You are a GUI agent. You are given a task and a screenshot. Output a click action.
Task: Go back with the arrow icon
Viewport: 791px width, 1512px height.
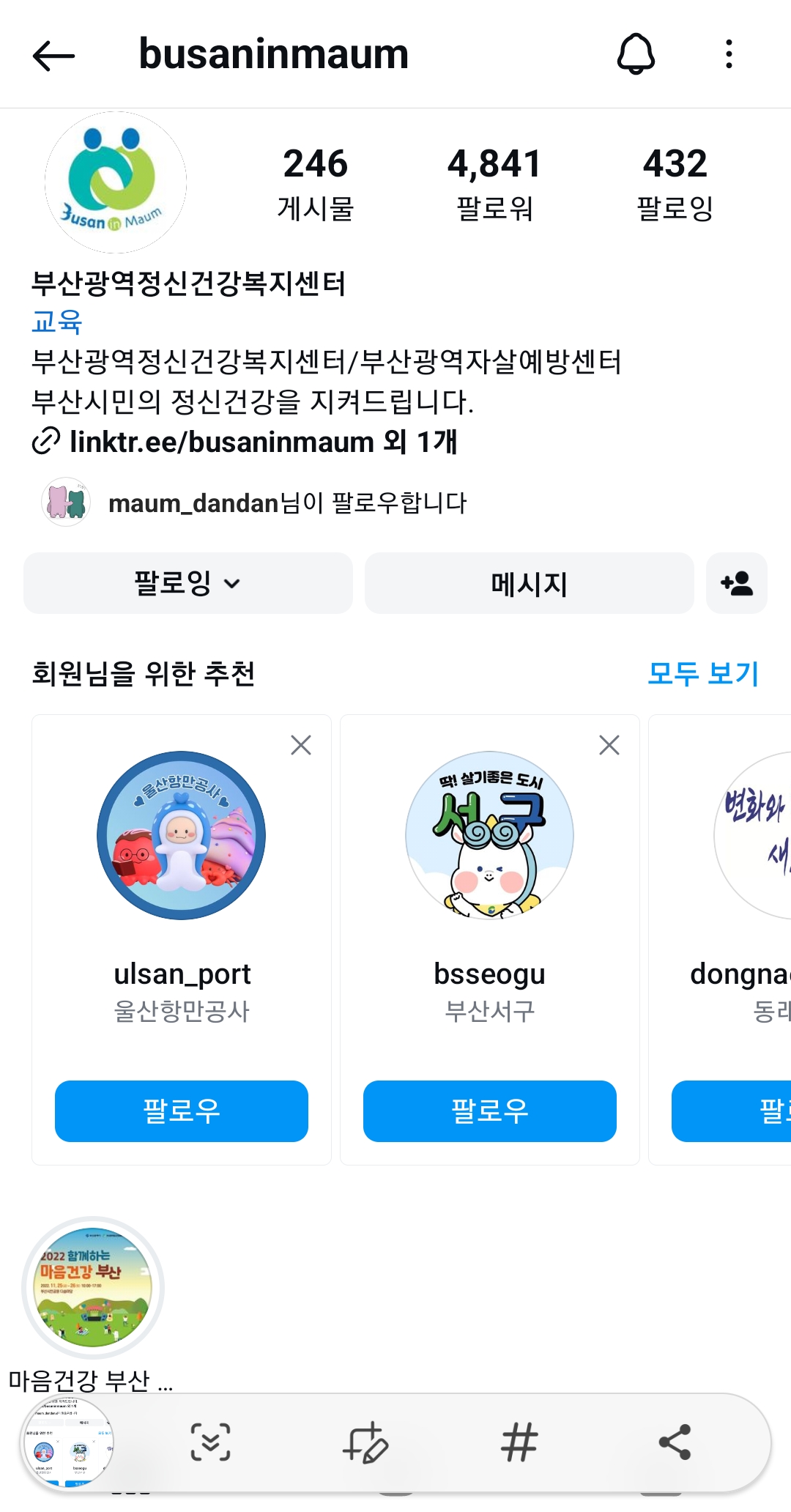tap(53, 56)
